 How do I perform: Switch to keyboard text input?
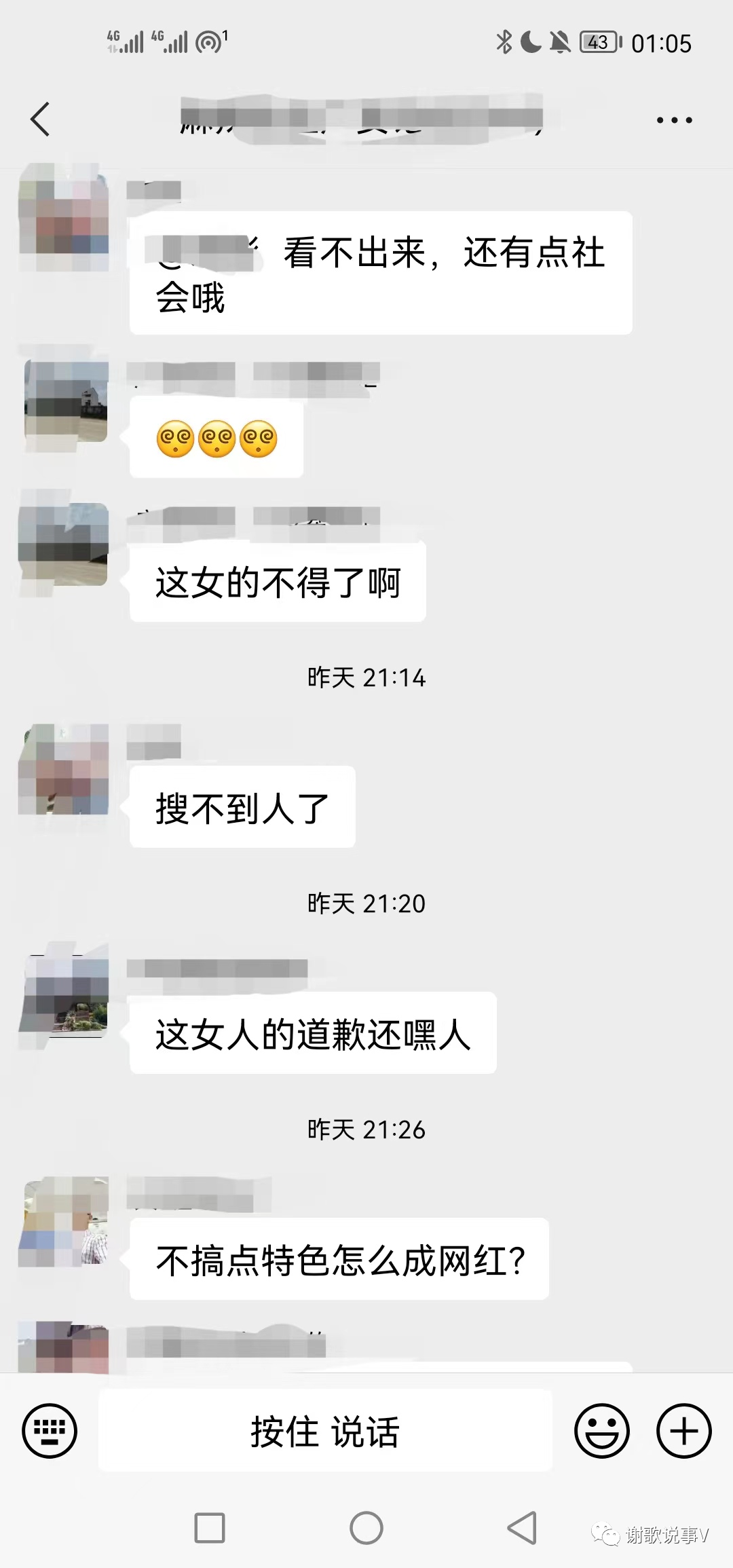pyautogui.click(x=50, y=1430)
